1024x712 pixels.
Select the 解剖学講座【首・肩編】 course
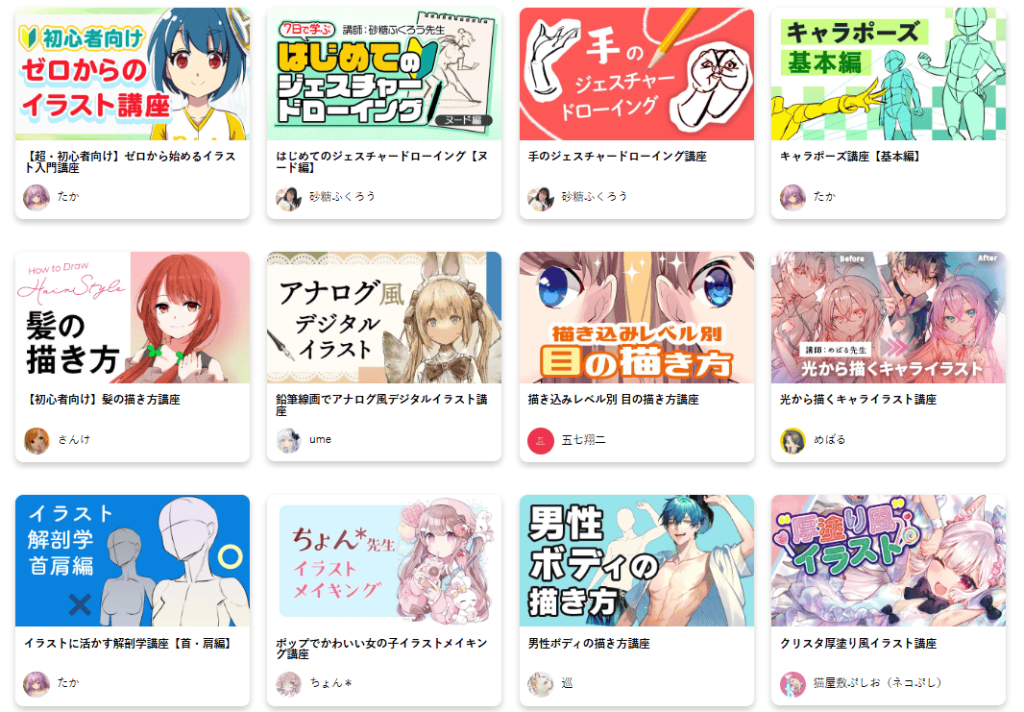pyautogui.click(x=132, y=561)
